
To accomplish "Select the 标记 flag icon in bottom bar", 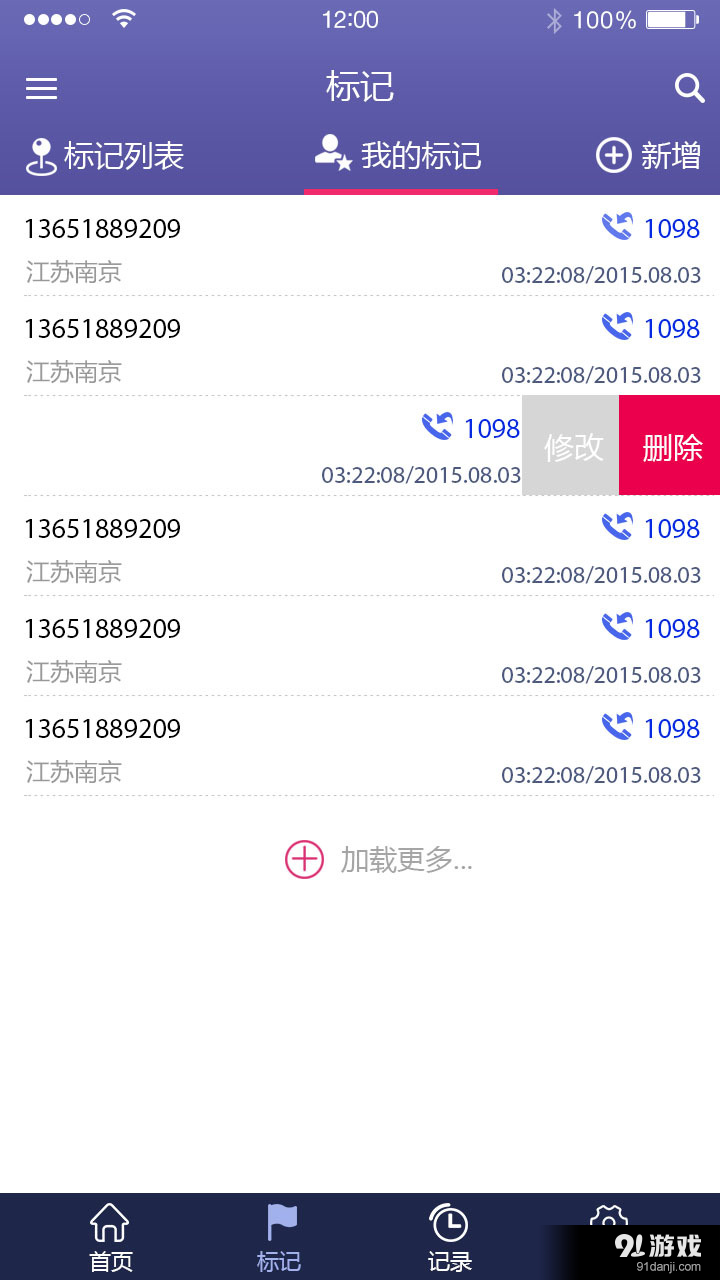I will (x=281, y=1222).
